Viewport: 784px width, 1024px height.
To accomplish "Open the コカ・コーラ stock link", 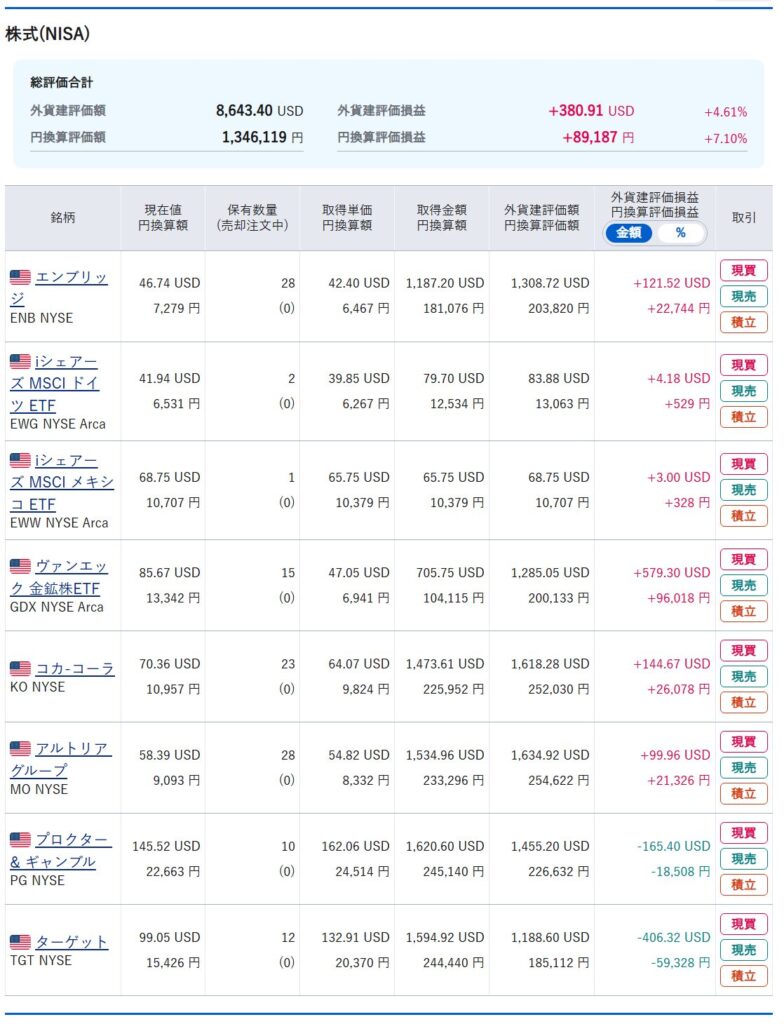I will coord(75,668).
